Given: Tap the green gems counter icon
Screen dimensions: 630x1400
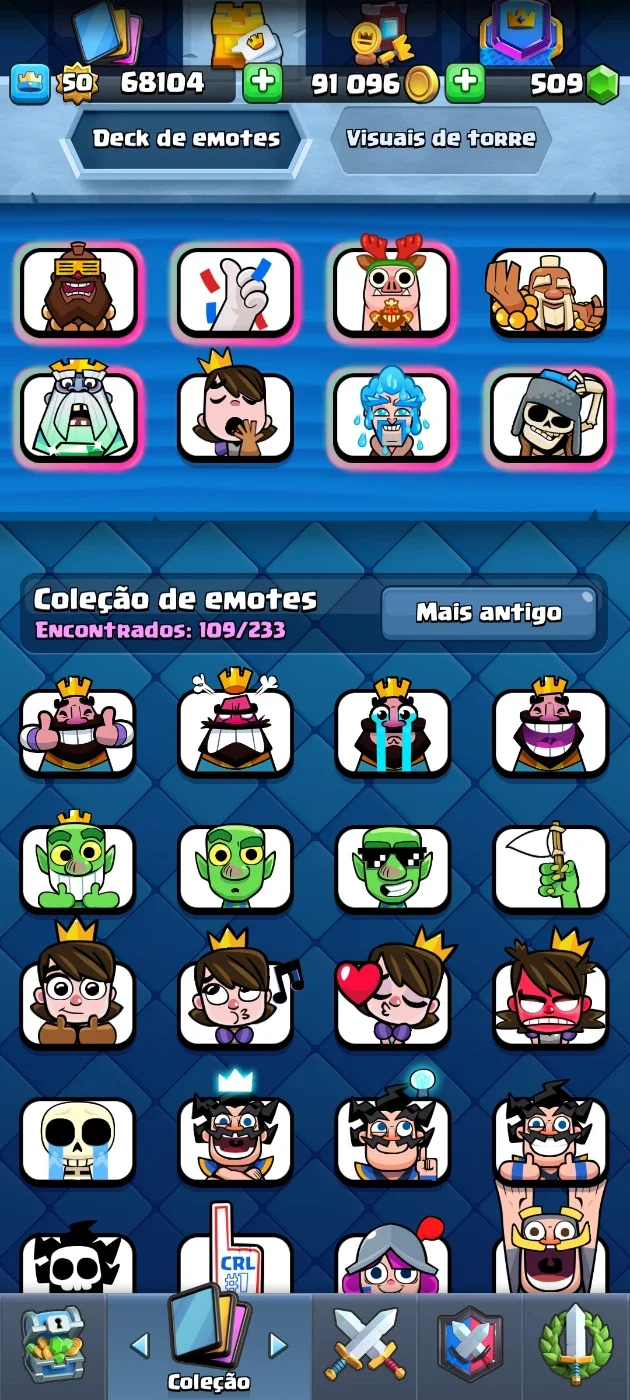Looking at the screenshot, I should point(602,84).
